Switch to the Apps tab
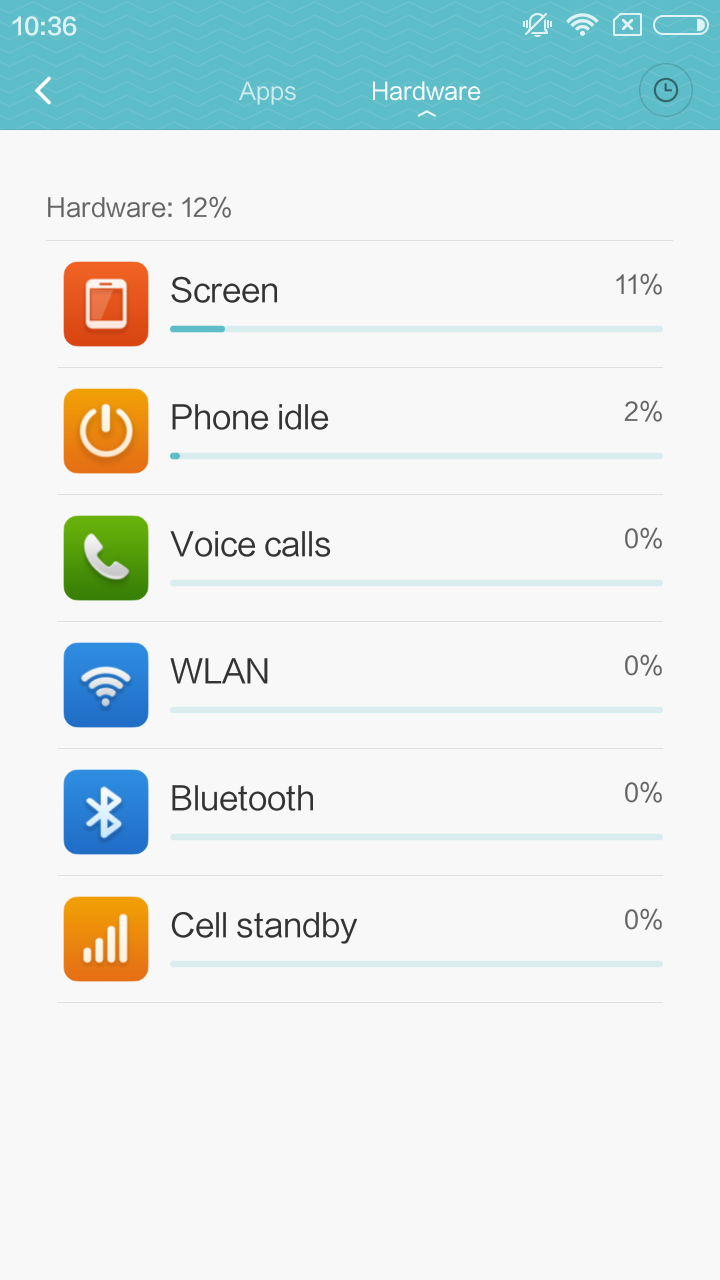Viewport: 720px width, 1280px height. [268, 92]
